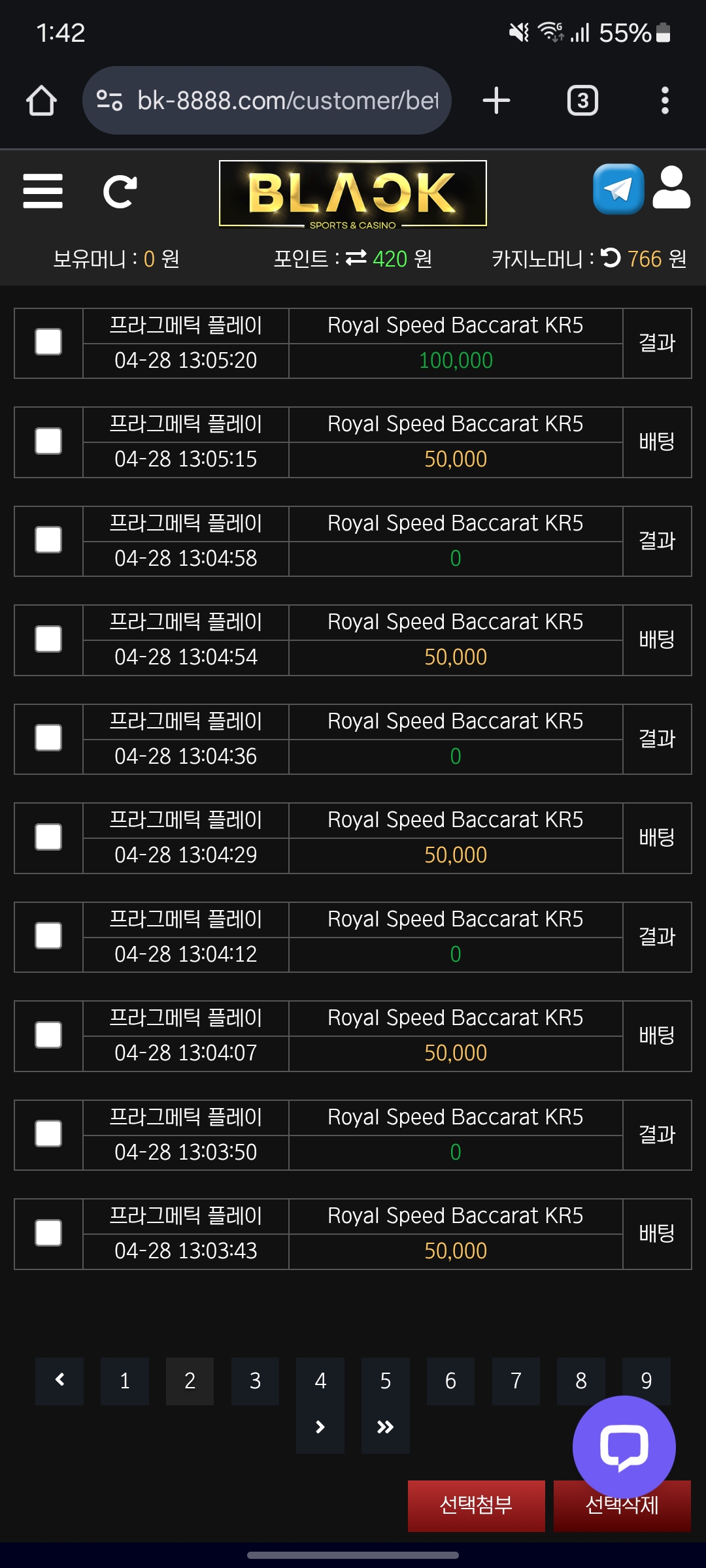Screen dimensions: 706x1568
Task: Select the 13:03:43 entry checkbox
Action: 48,1233
